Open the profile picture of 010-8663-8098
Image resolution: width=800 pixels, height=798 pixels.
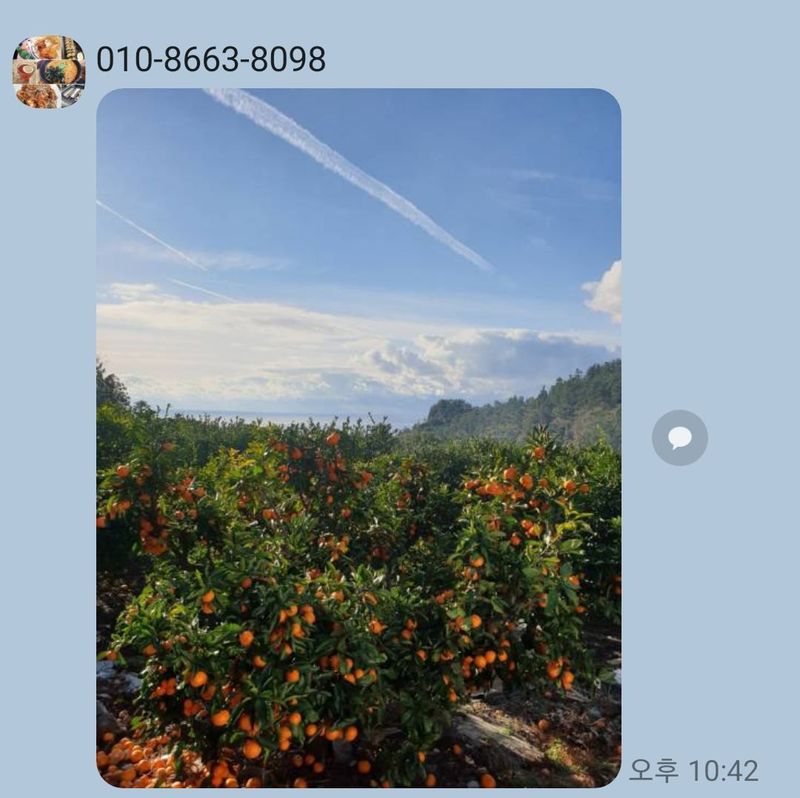pos(49,72)
